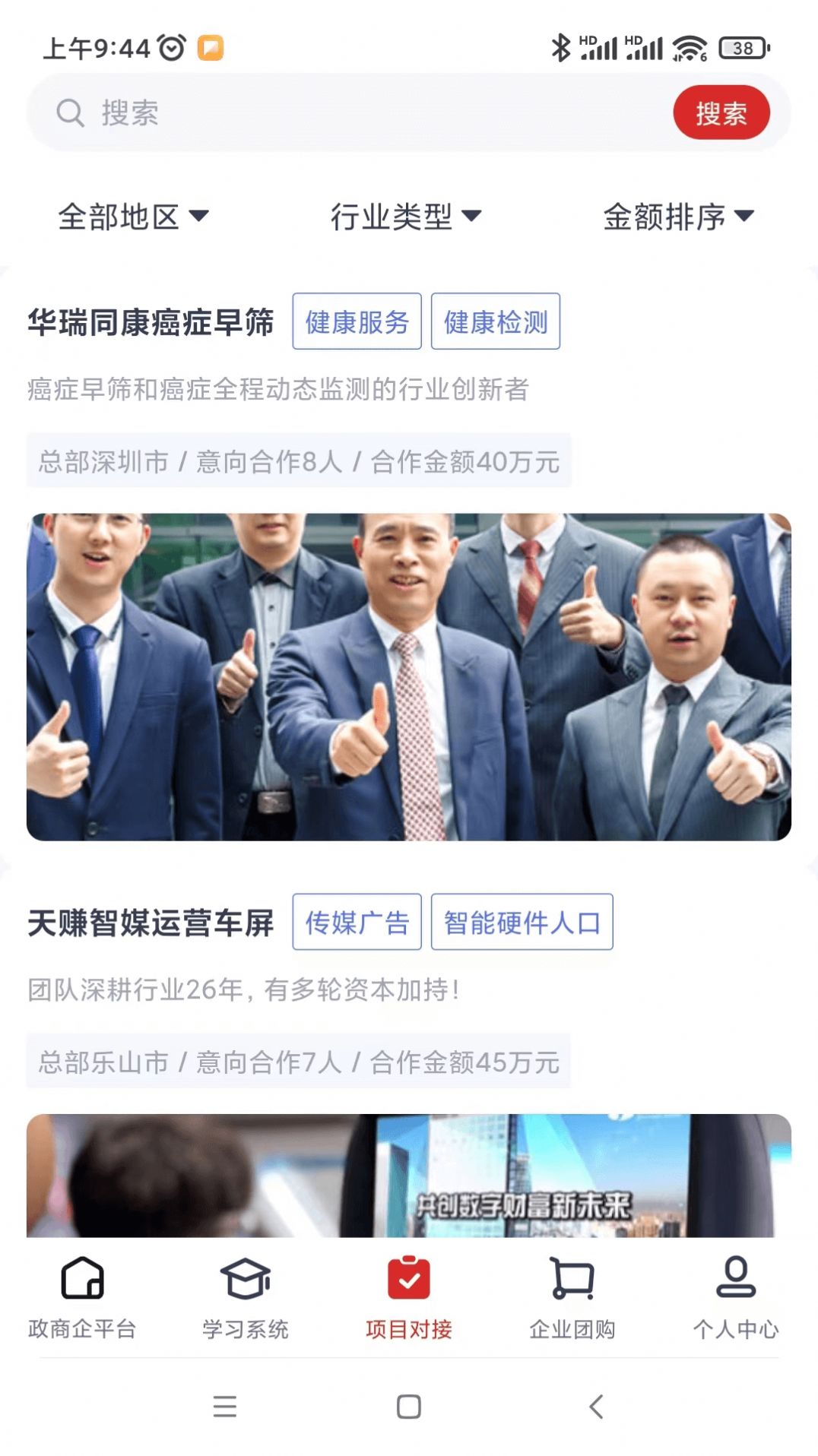Open the alarm clock status bar icon

point(173,46)
